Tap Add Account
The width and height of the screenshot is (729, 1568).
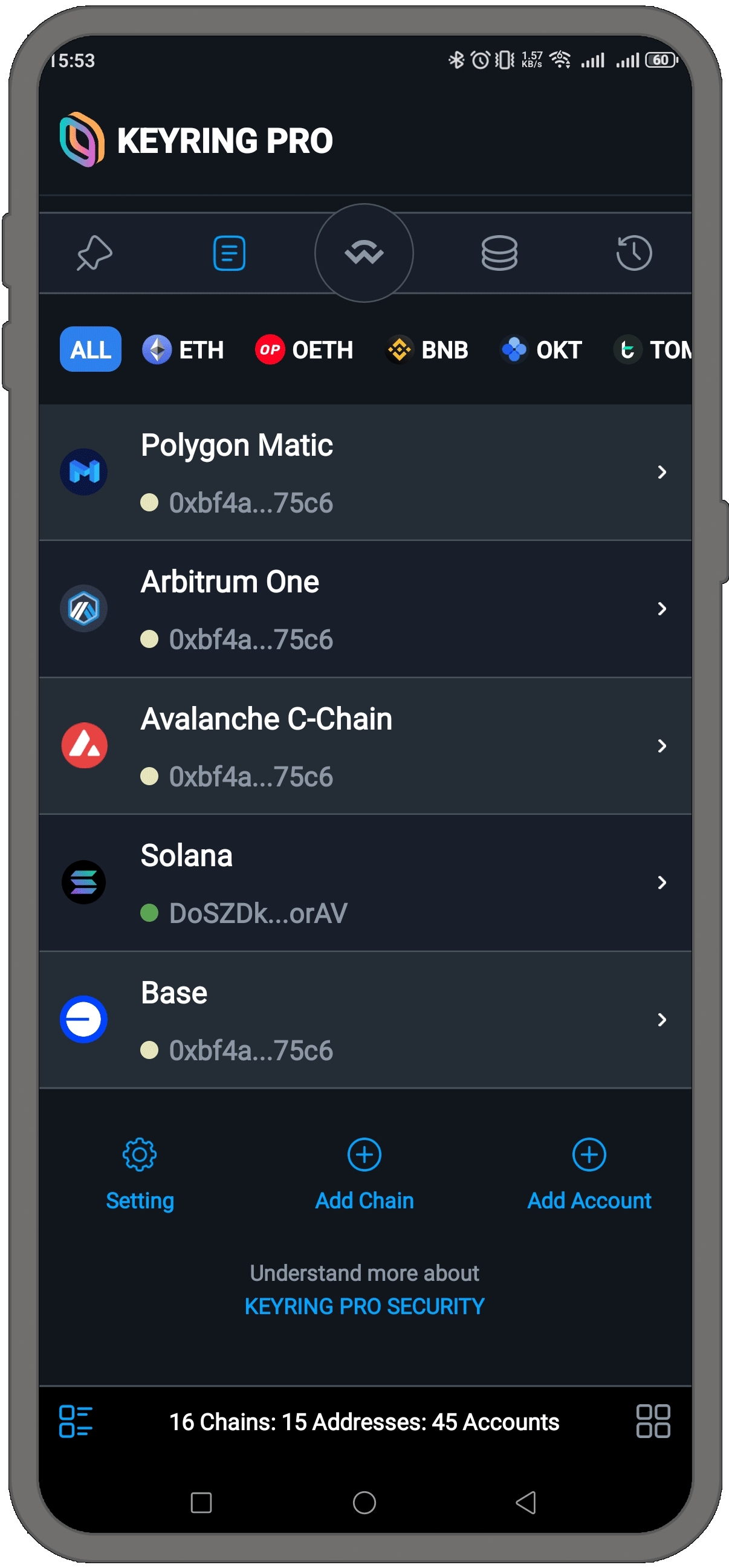pos(588,1173)
